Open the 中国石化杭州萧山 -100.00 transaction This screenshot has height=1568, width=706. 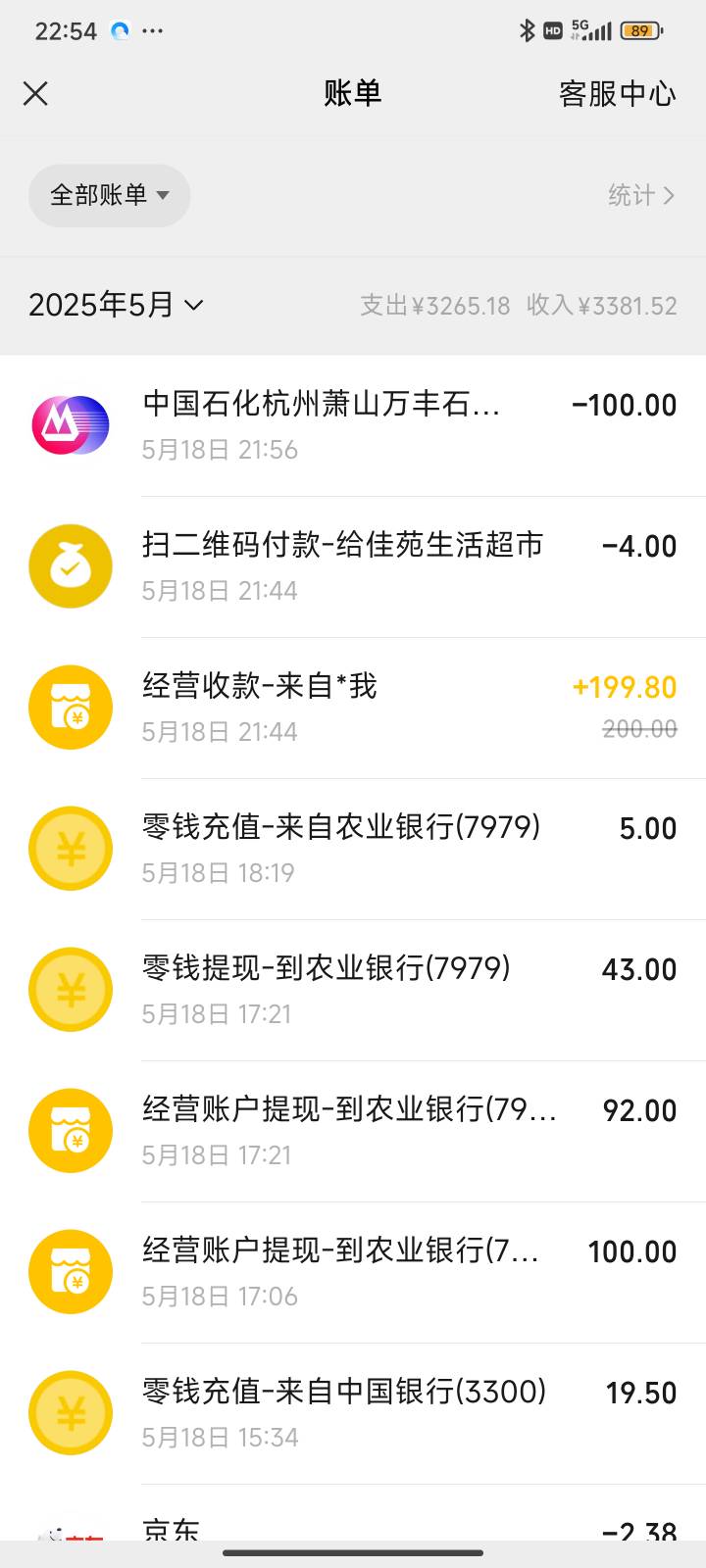pyautogui.click(x=353, y=425)
